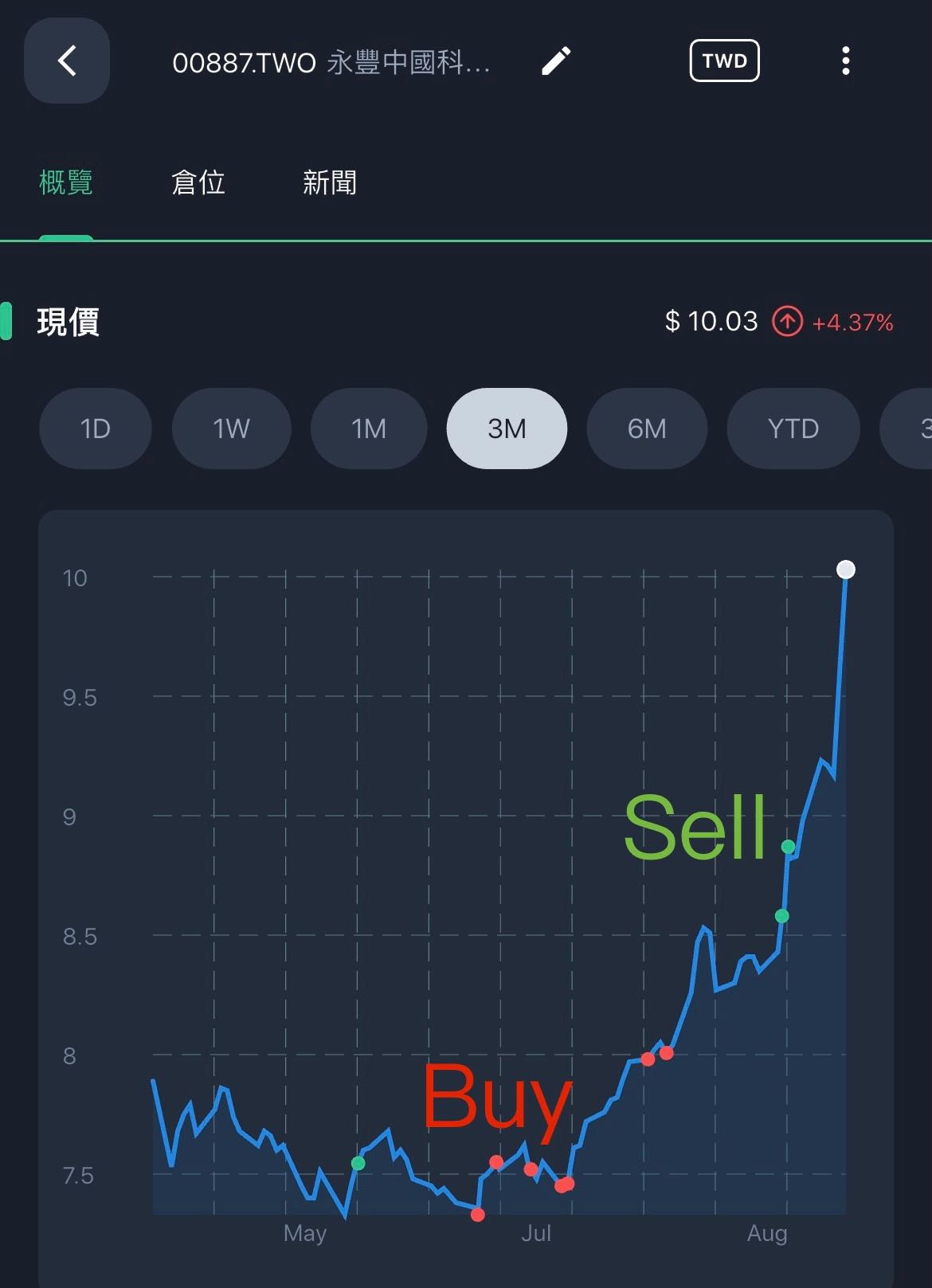This screenshot has height=1288, width=932.
Task: Tap the red upward arrow price indicator
Action: click(x=785, y=323)
